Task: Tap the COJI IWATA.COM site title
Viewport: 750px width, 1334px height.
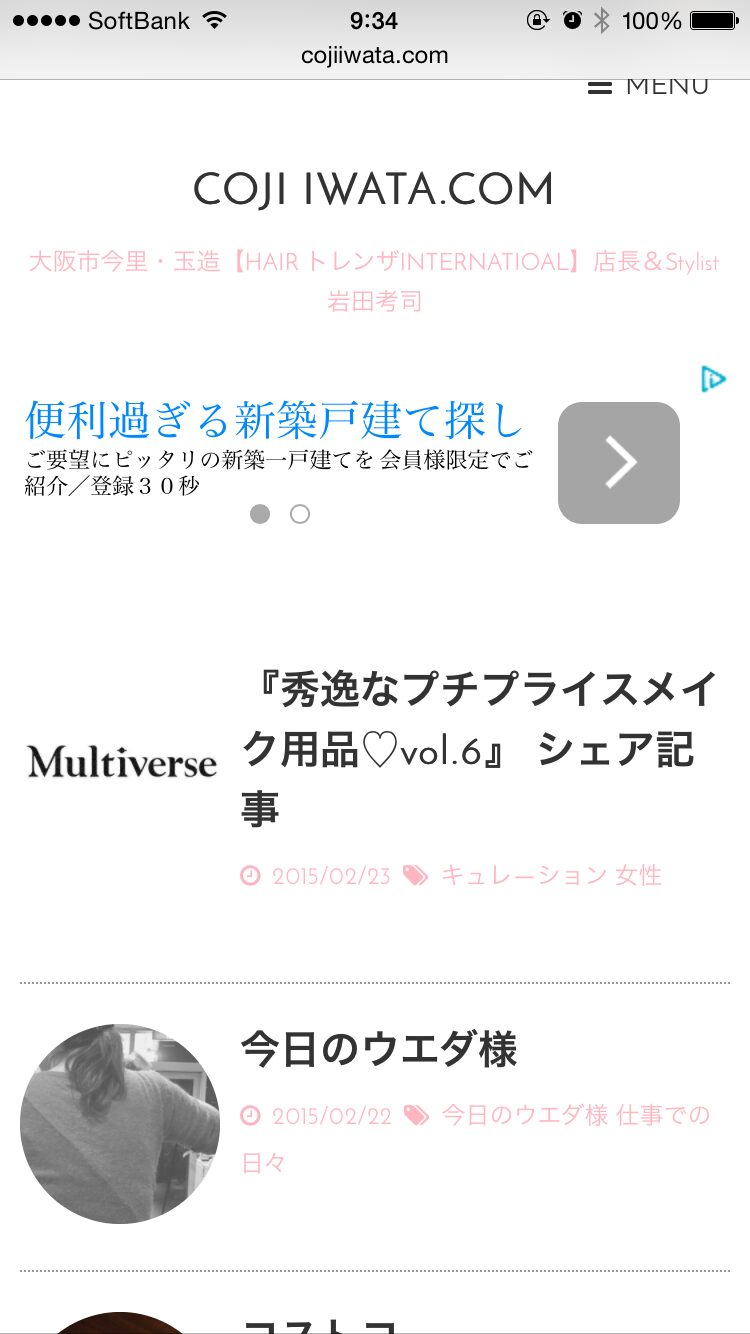Action: click(373, 190)
